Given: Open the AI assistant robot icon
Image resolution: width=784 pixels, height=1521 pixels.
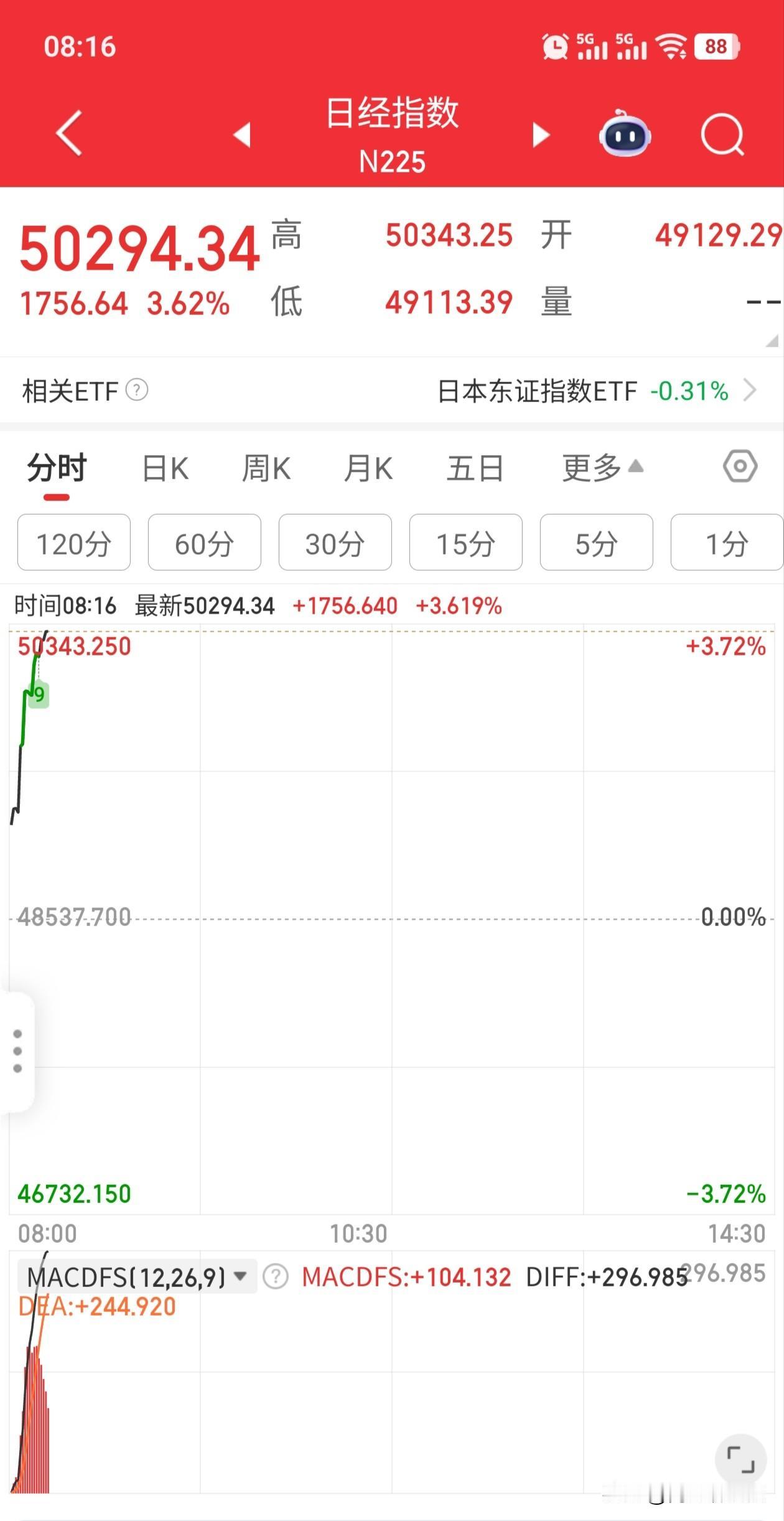Looking at the screenshot, I should (624, 134).
